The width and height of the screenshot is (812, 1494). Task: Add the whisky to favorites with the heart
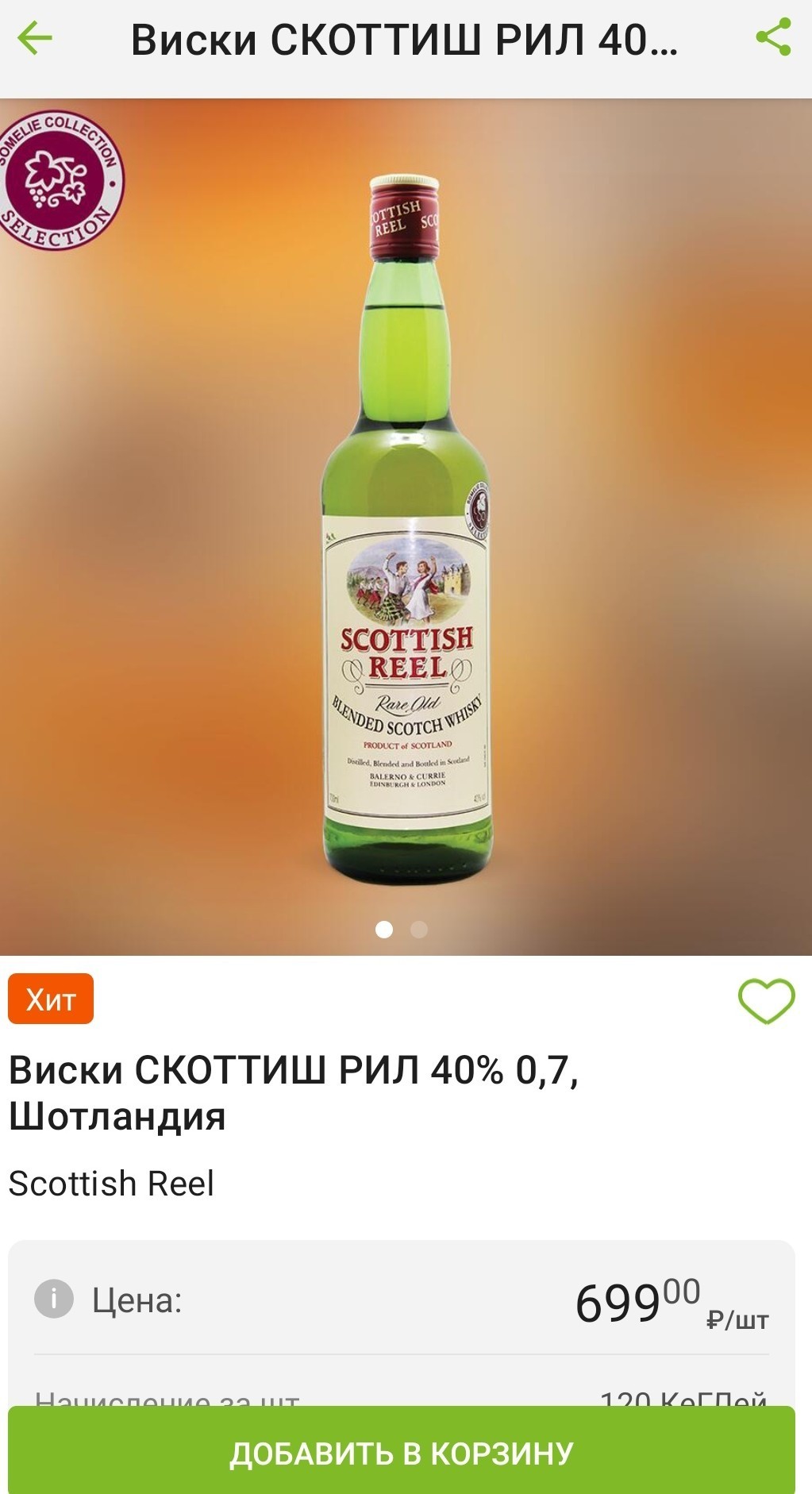click(x=766, y=1000)
